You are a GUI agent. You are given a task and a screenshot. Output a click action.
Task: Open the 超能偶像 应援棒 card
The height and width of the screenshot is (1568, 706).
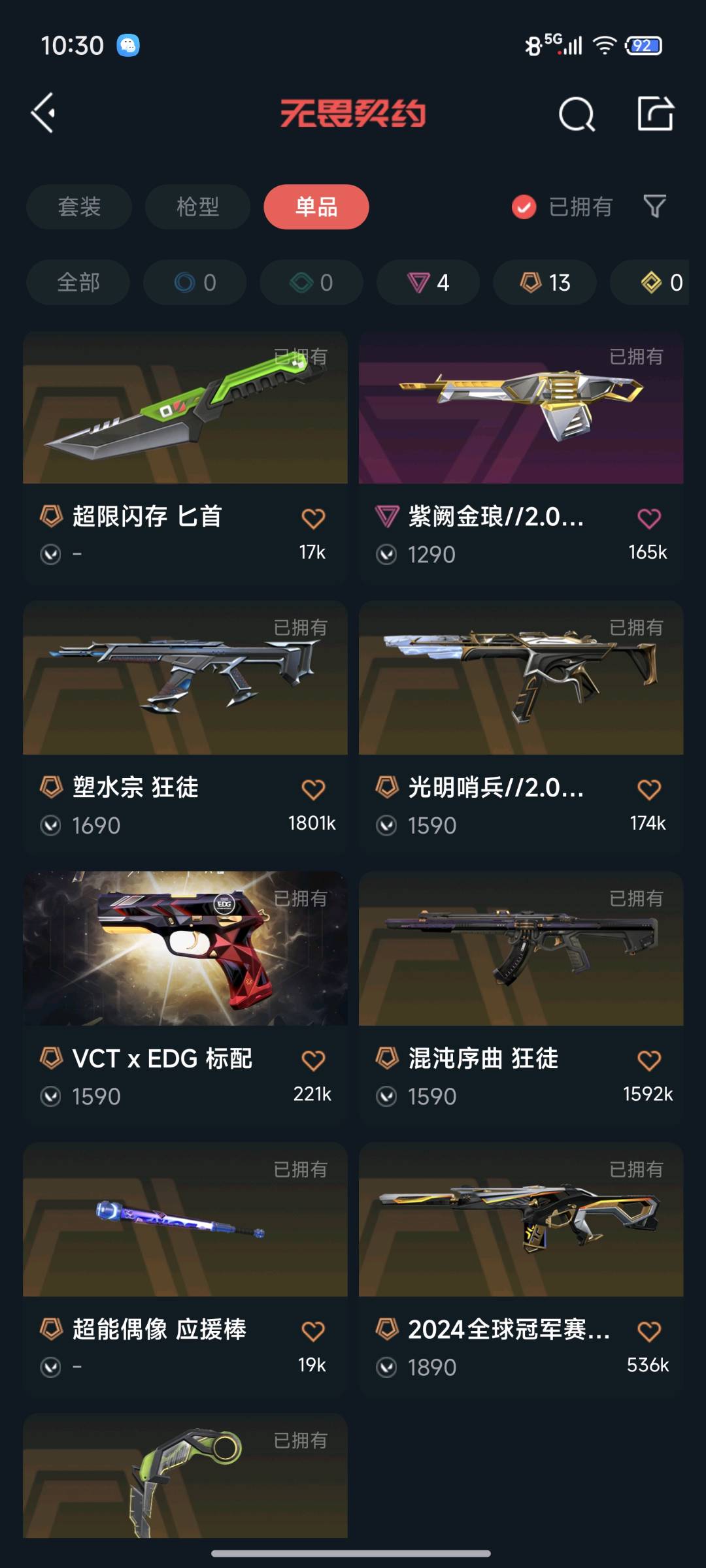[185, 1220]
